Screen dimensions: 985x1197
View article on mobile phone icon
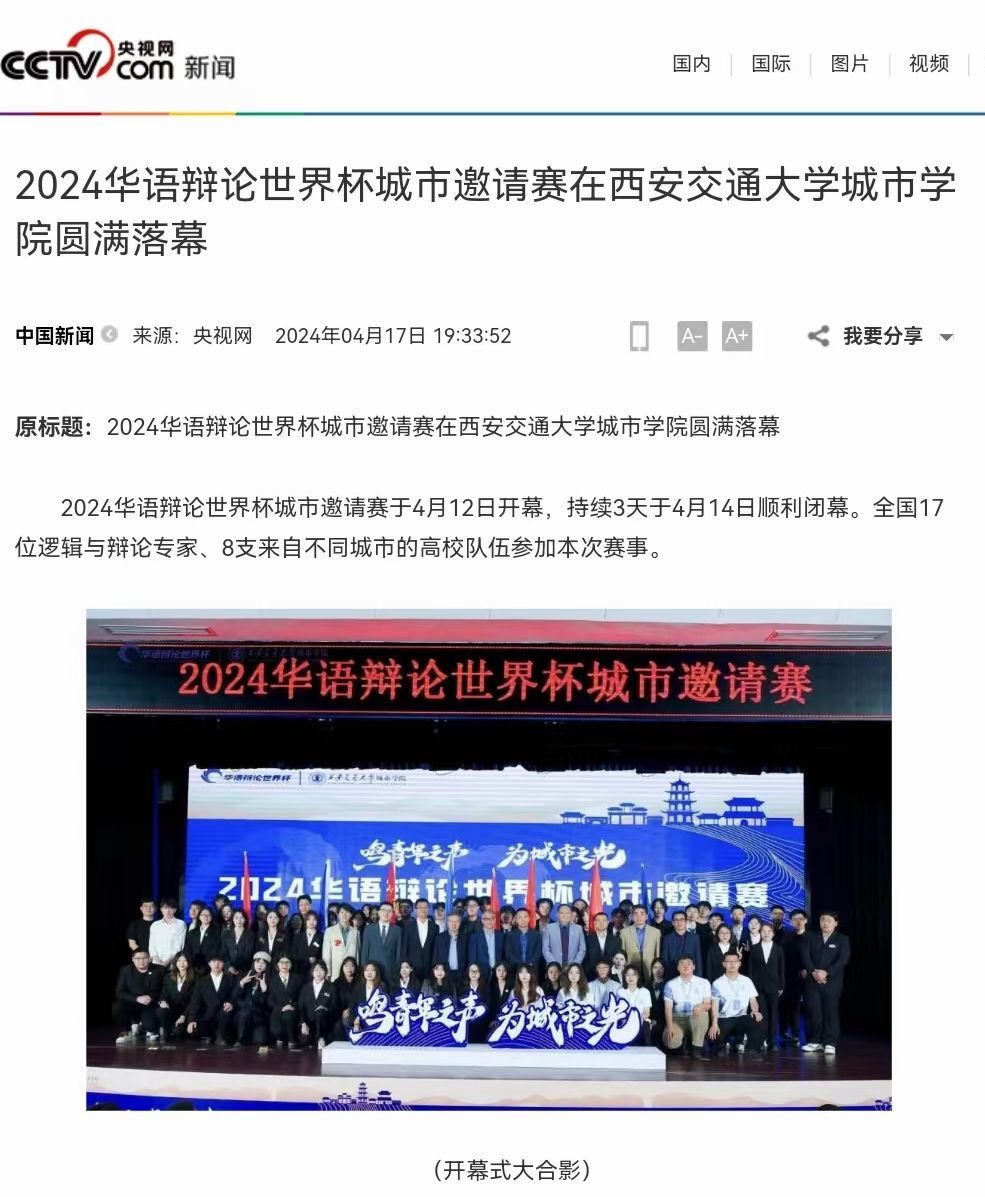639,336
